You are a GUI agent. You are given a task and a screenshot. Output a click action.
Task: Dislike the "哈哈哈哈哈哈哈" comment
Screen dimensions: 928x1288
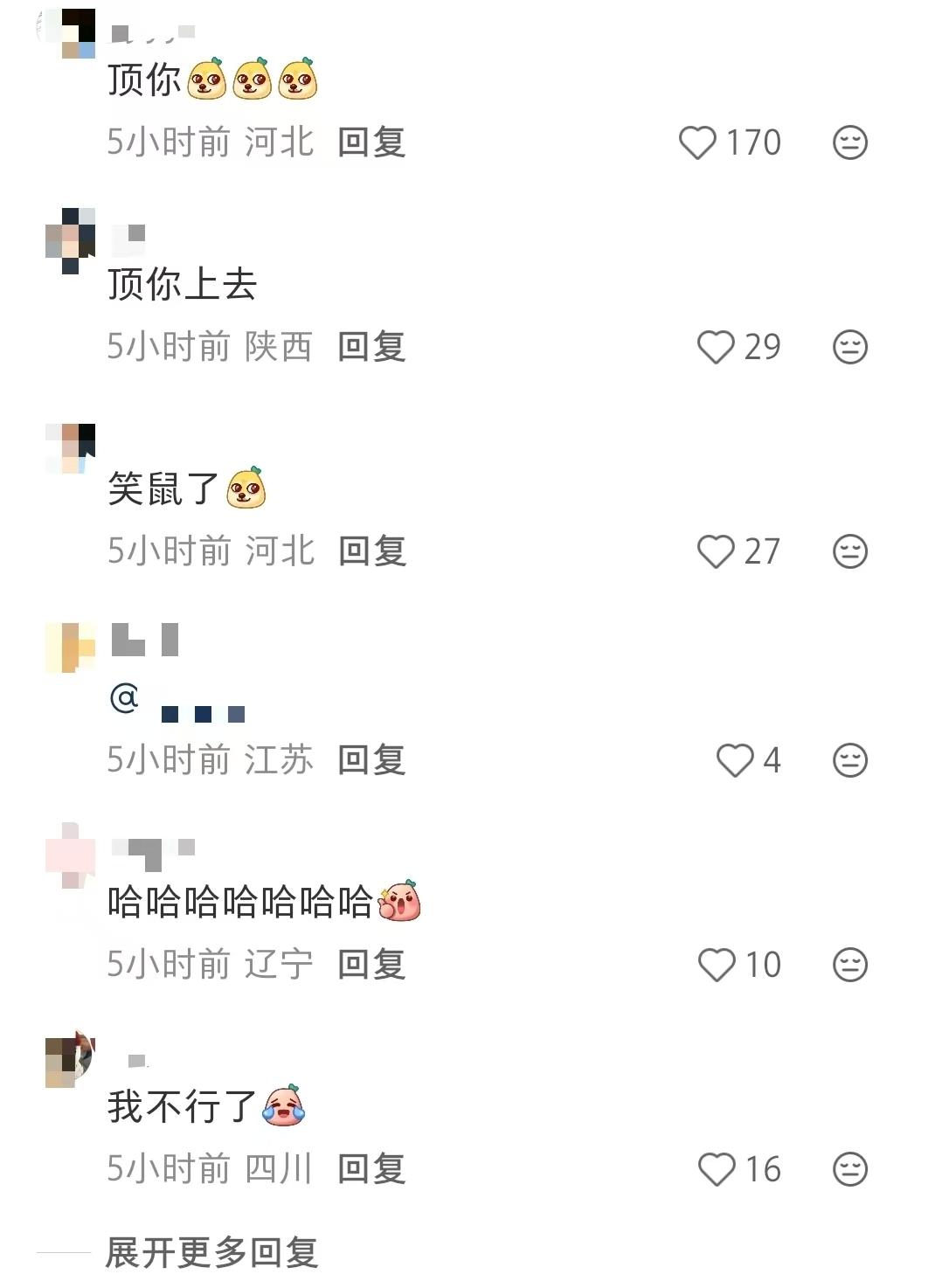pyautogui.click(x=849, y=965)
